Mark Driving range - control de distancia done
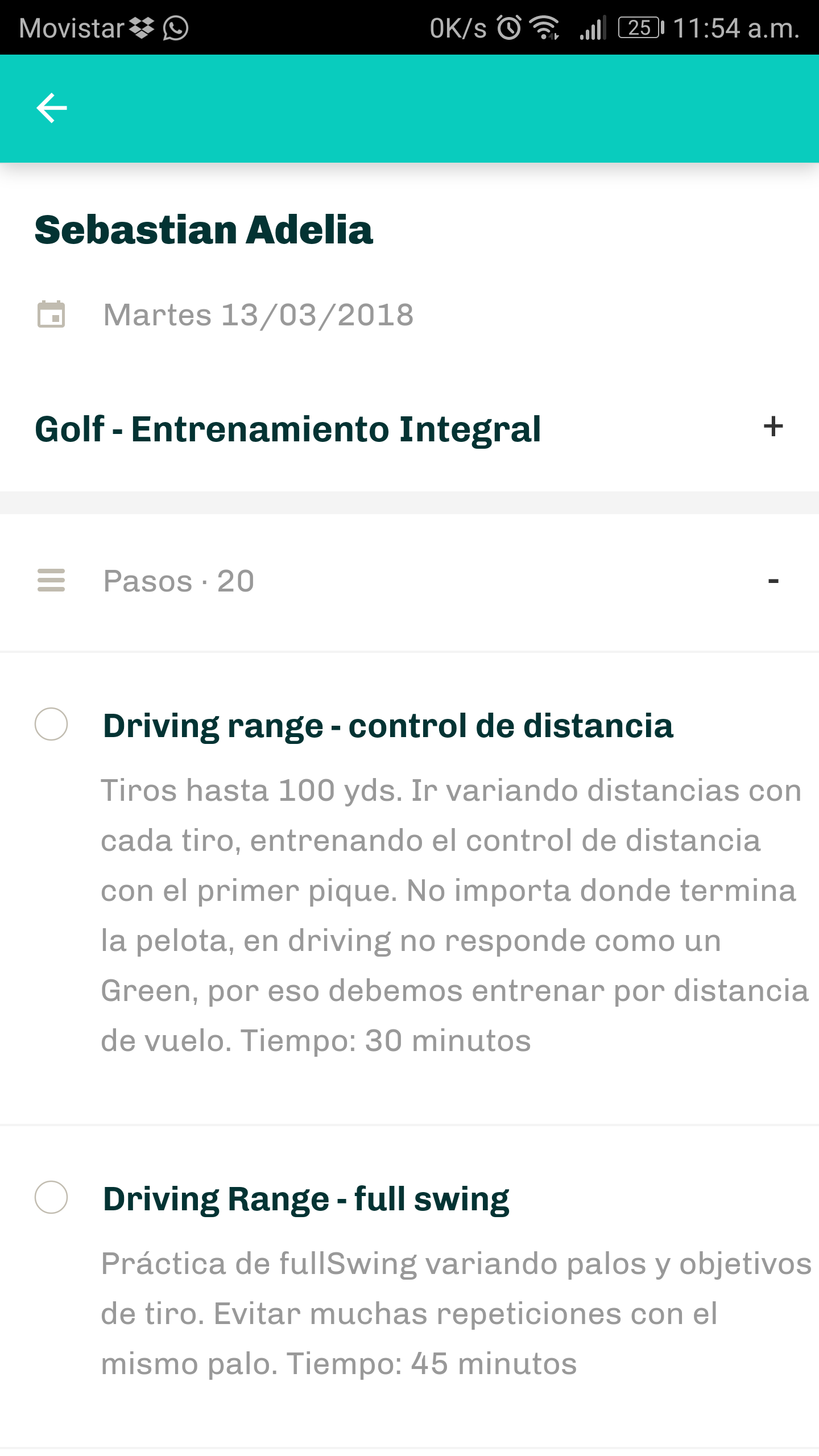Image resolution: width=819 pixels, height=1456 pixels. (x=51, y=724)
